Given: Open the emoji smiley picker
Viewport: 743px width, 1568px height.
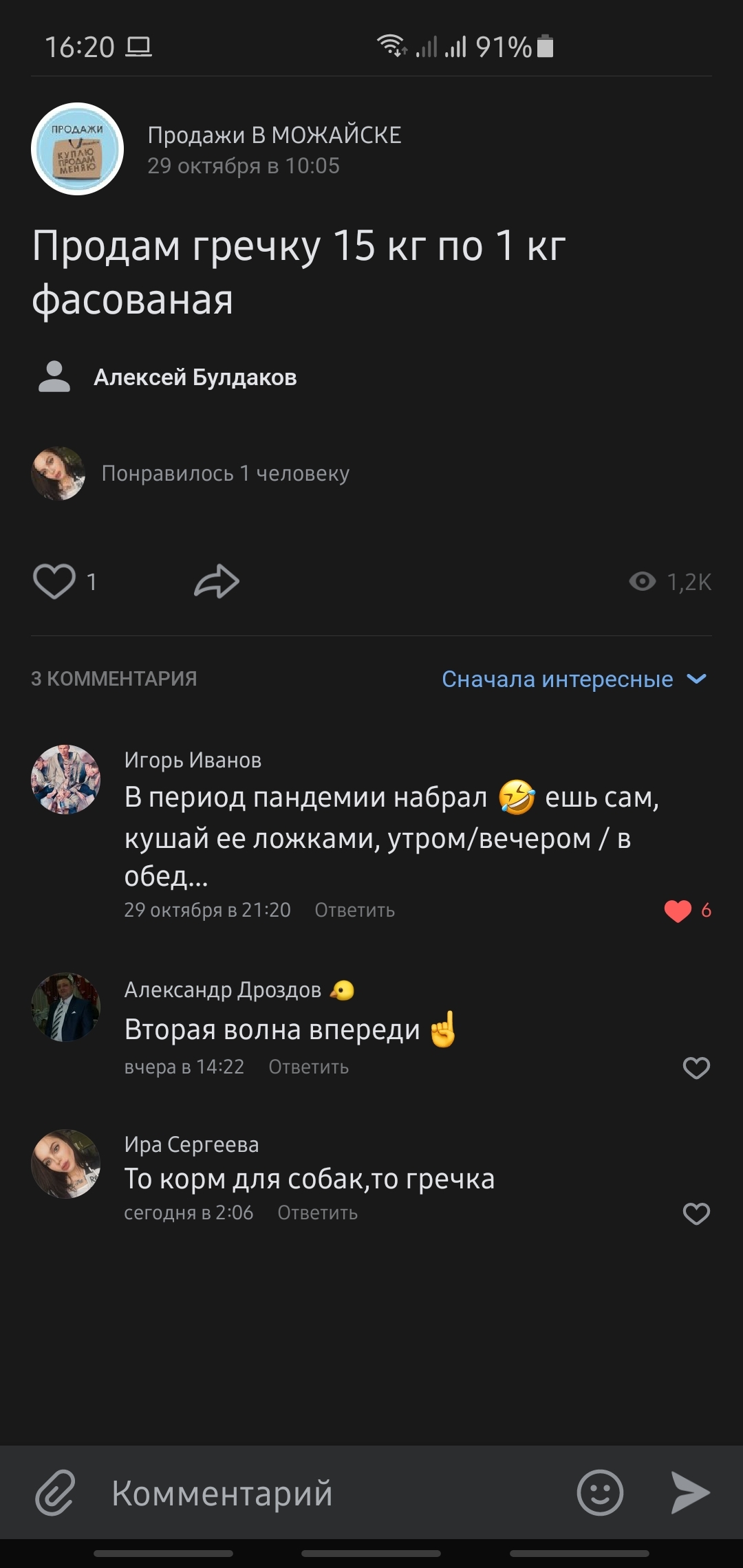Looking at the screenshot, I should pos(600,1493).
